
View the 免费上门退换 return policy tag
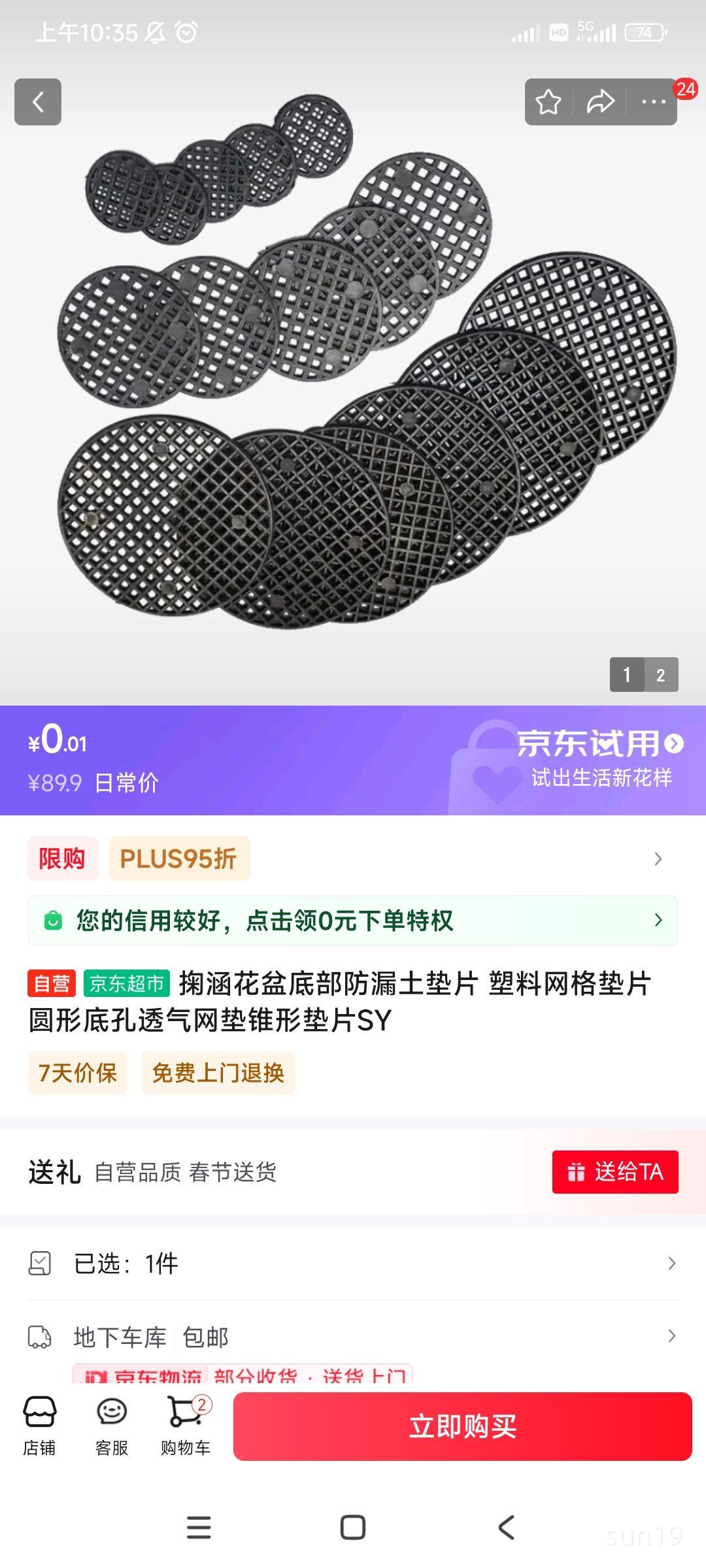tap(218, 1073)
